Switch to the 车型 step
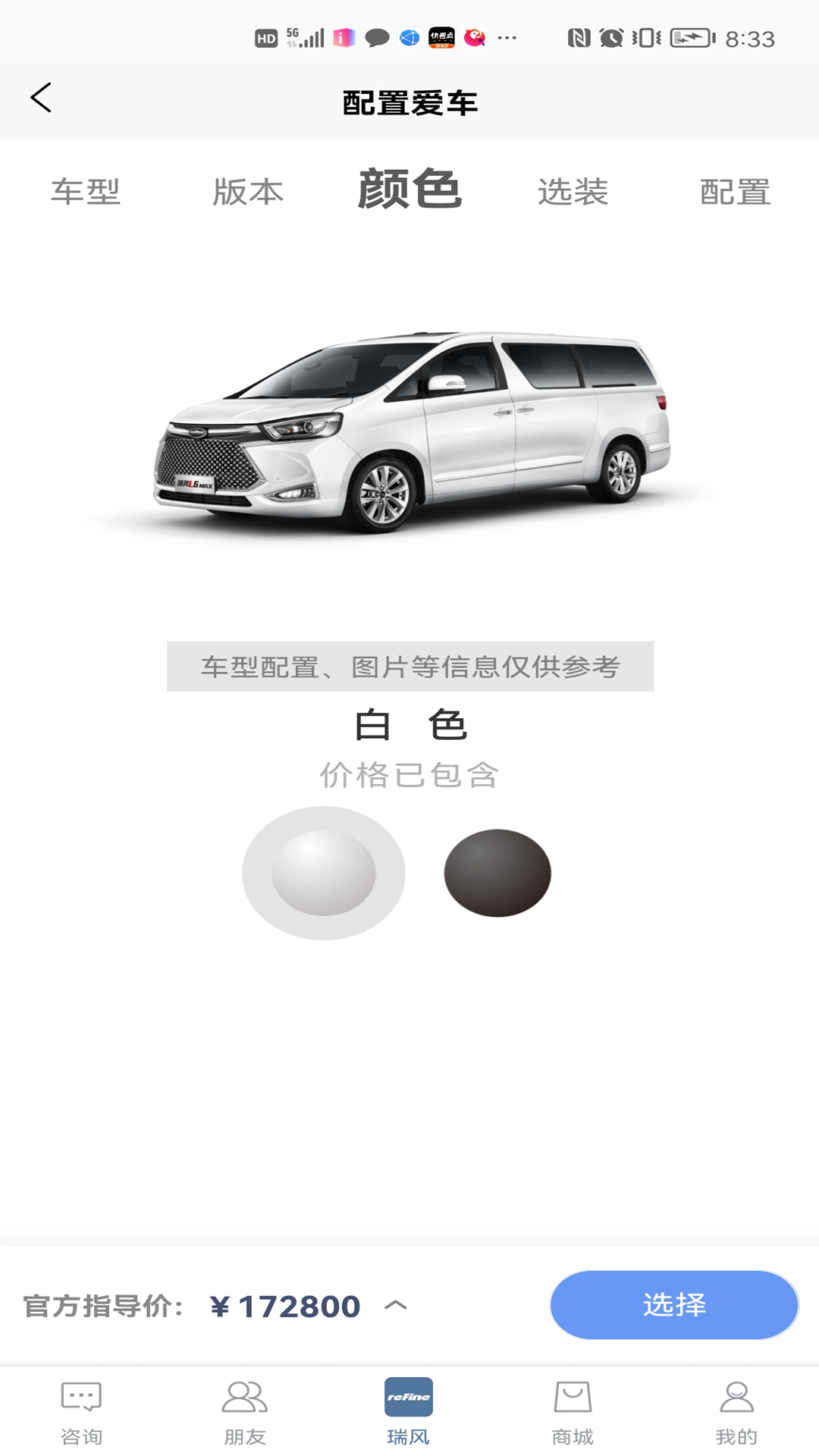The width and height of the screenshot is (819, 1456). click(86, 192)
